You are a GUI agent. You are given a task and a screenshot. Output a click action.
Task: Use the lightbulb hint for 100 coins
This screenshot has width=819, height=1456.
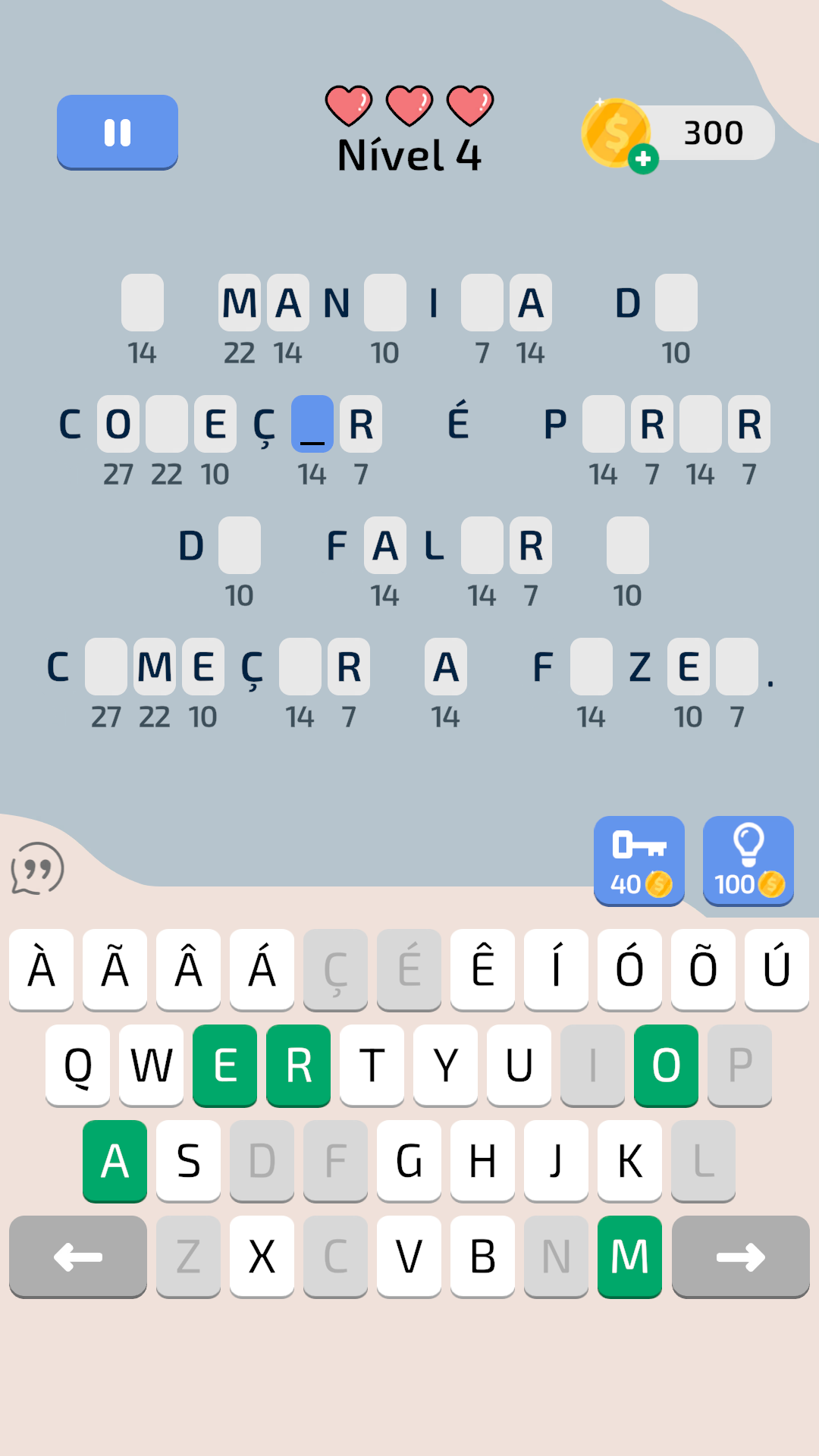(748, 860)
